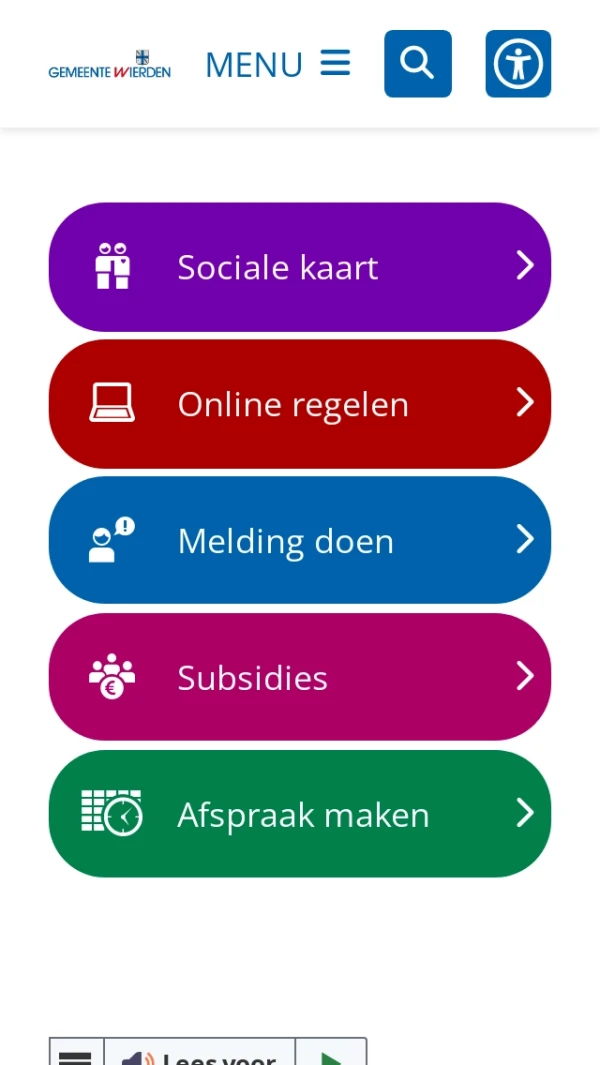Viewport: 600px width, 1065px height.
Task: Choose Afspraak maken
Action: (x=300, y=814)
